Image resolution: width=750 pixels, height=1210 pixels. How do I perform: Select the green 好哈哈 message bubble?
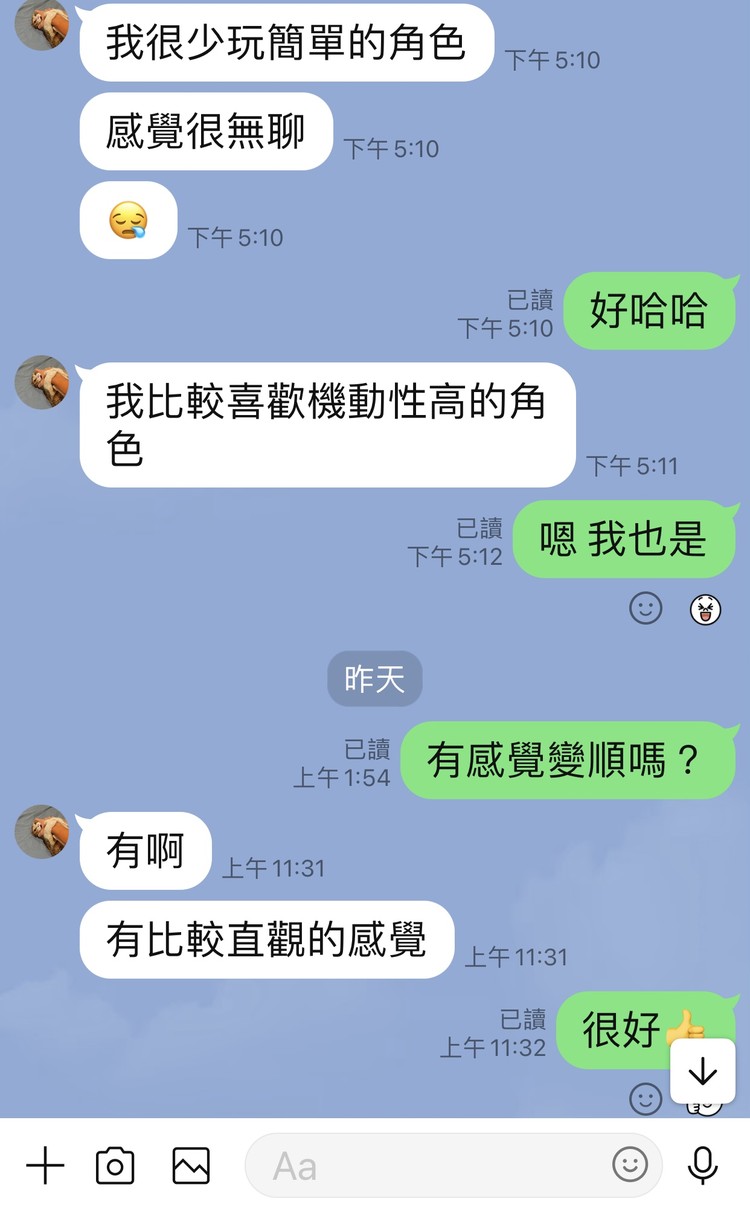click(650, 311)
